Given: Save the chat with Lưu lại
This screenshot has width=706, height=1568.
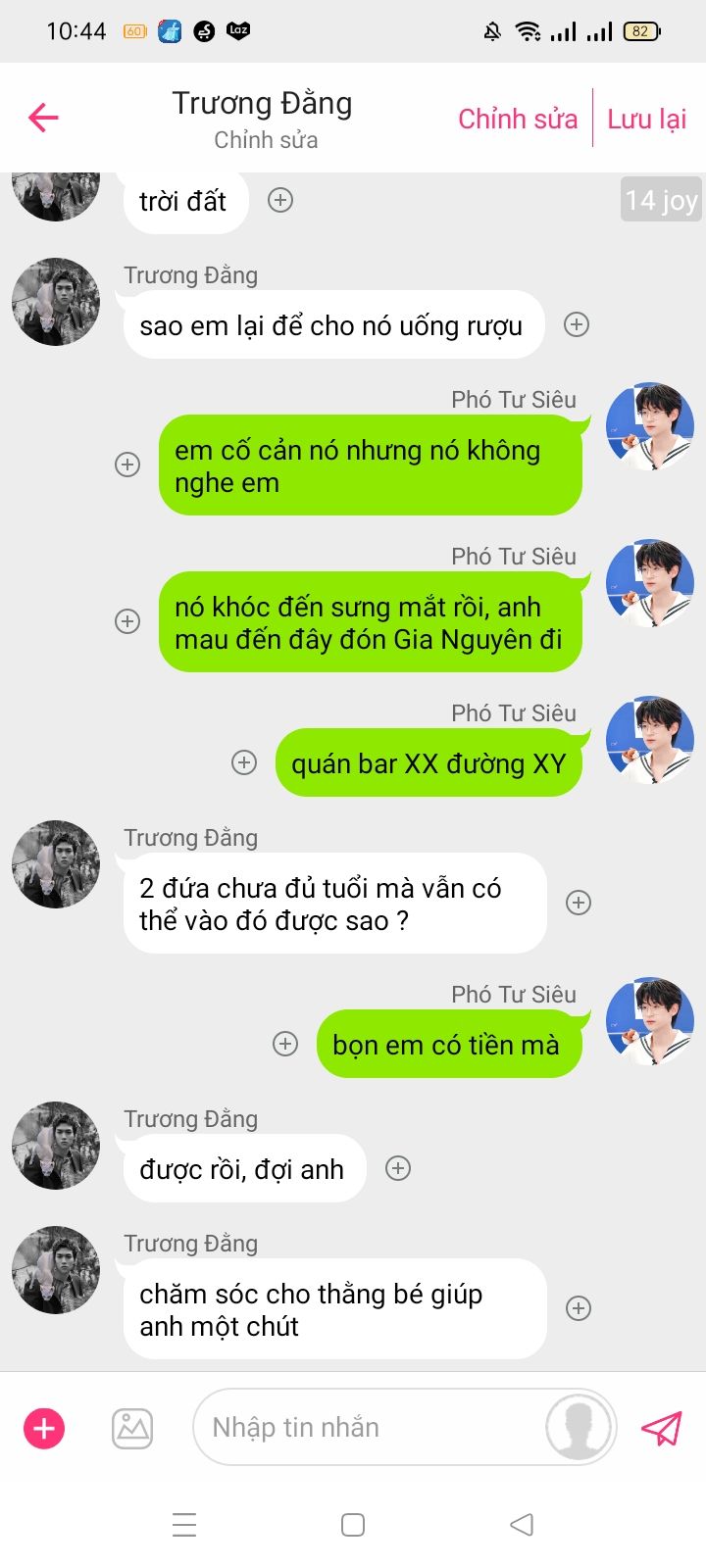Looking at the screenshot, I should pos(646,119).
